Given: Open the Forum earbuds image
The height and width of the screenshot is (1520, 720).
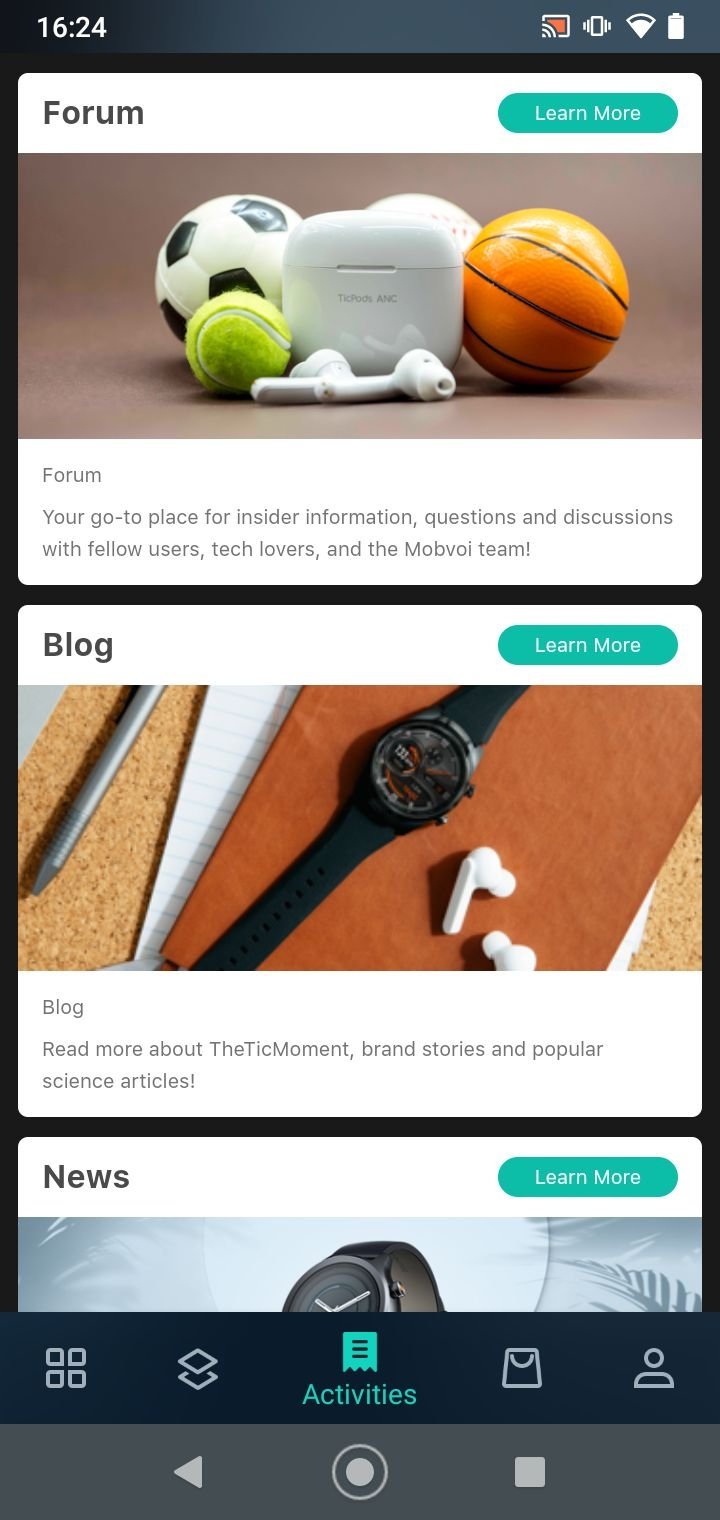Looking at the screenshot, I should [360, 296].
